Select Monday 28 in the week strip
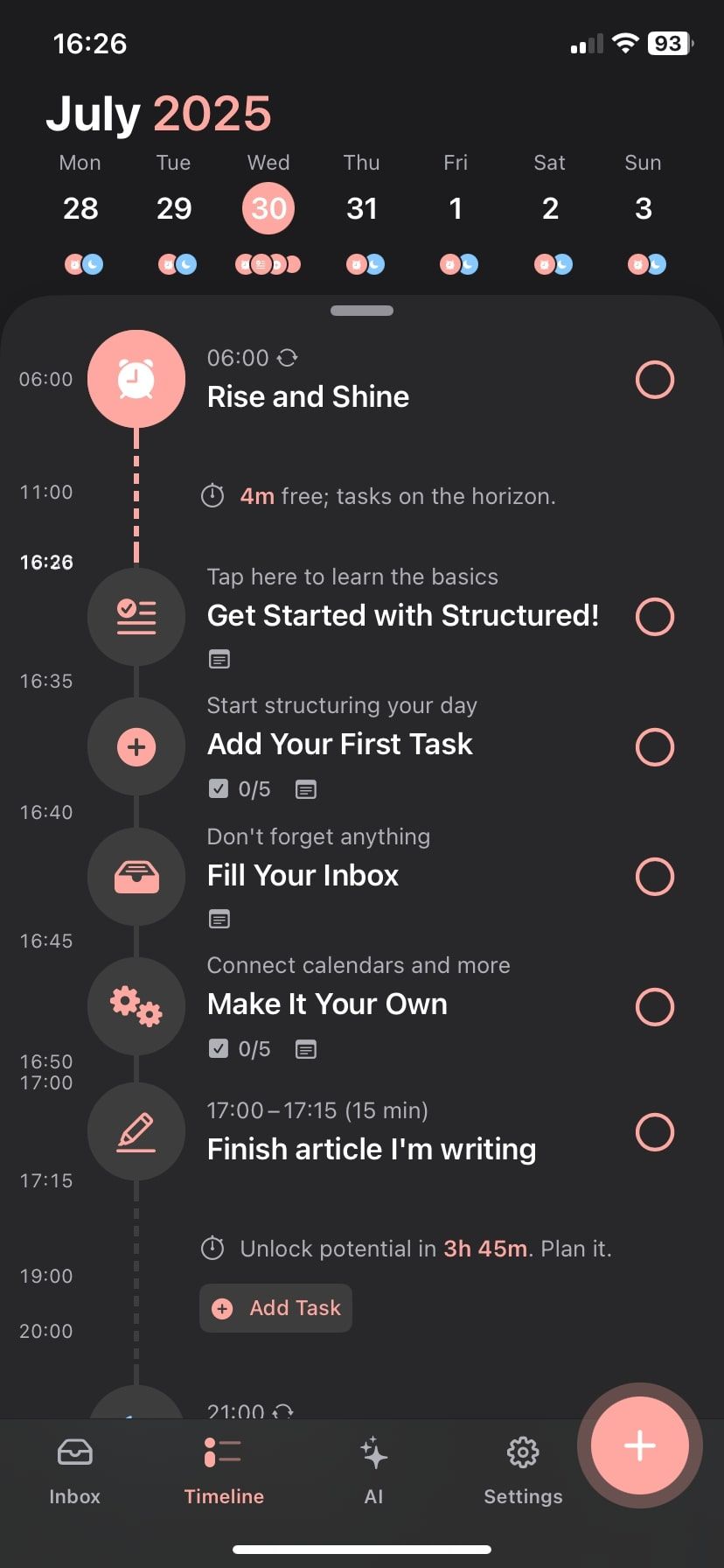Image resolution: width=724 pixels, height=1568 pixels. point(80,208)
